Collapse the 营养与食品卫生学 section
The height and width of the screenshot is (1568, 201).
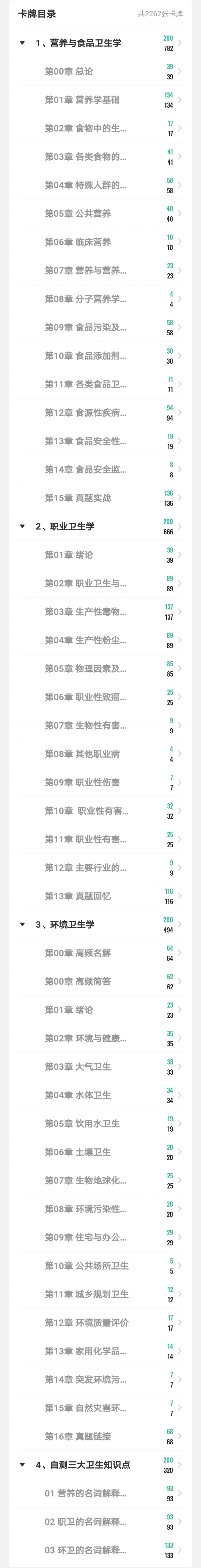(23, 43)
